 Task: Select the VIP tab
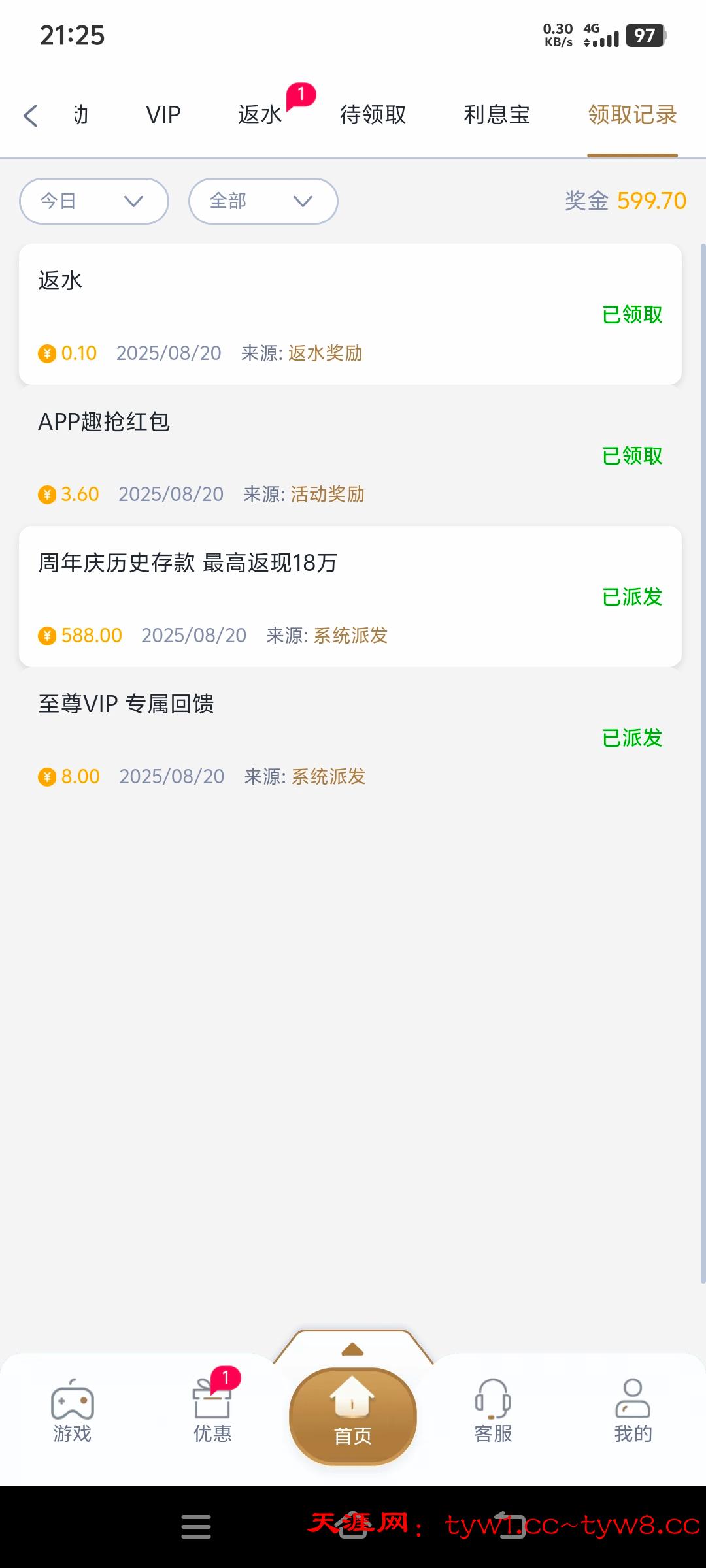(x=162, y=114)
